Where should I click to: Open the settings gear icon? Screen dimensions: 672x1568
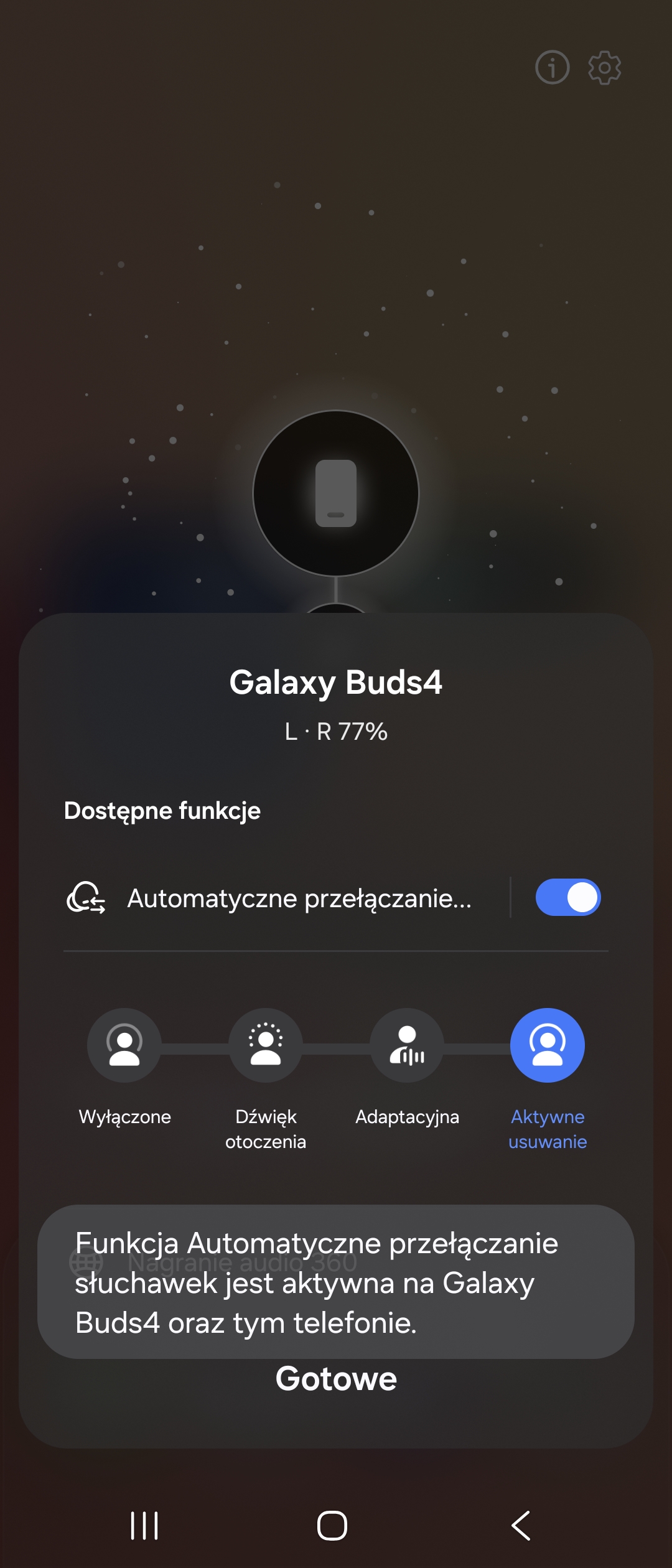tap(605, 67)
